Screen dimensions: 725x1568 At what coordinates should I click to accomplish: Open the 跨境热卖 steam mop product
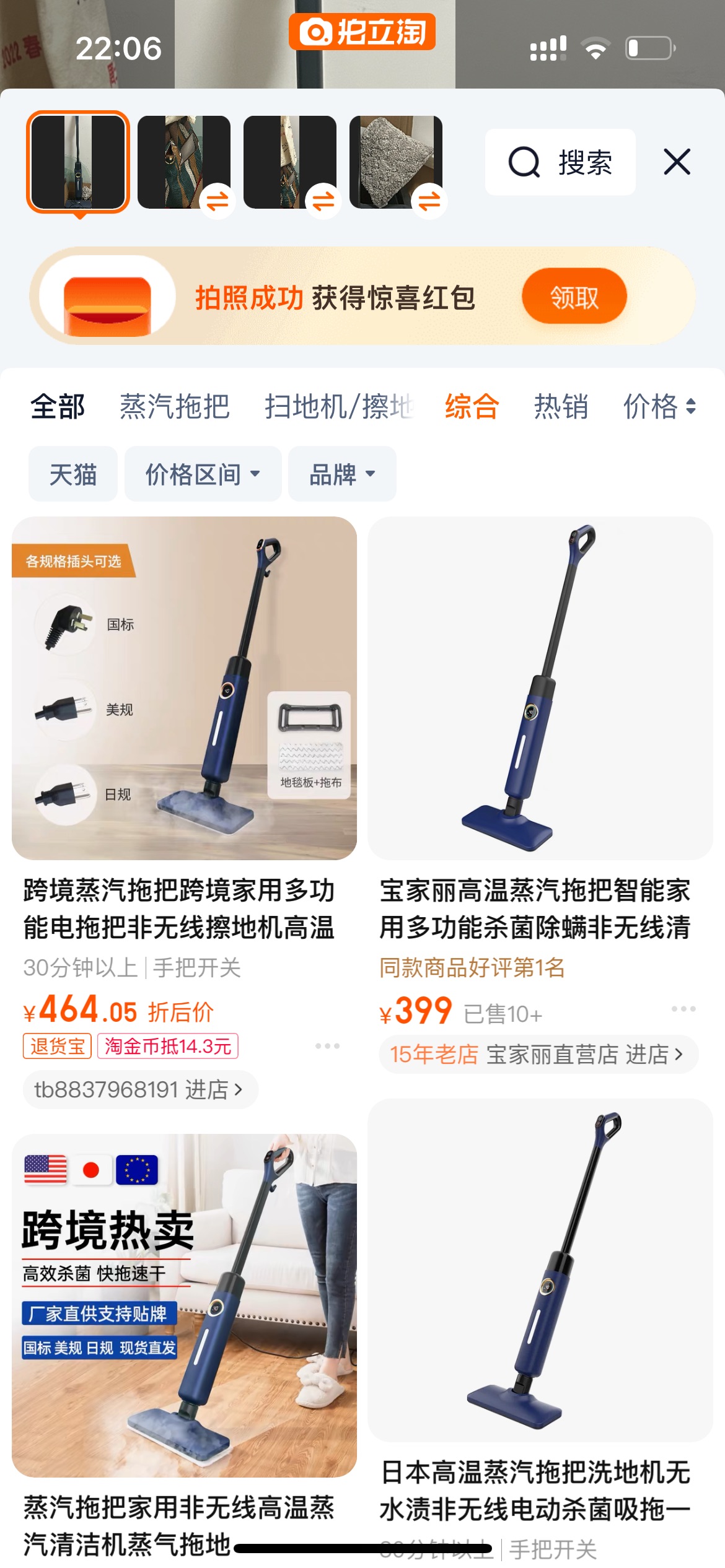click(184, 1305)
